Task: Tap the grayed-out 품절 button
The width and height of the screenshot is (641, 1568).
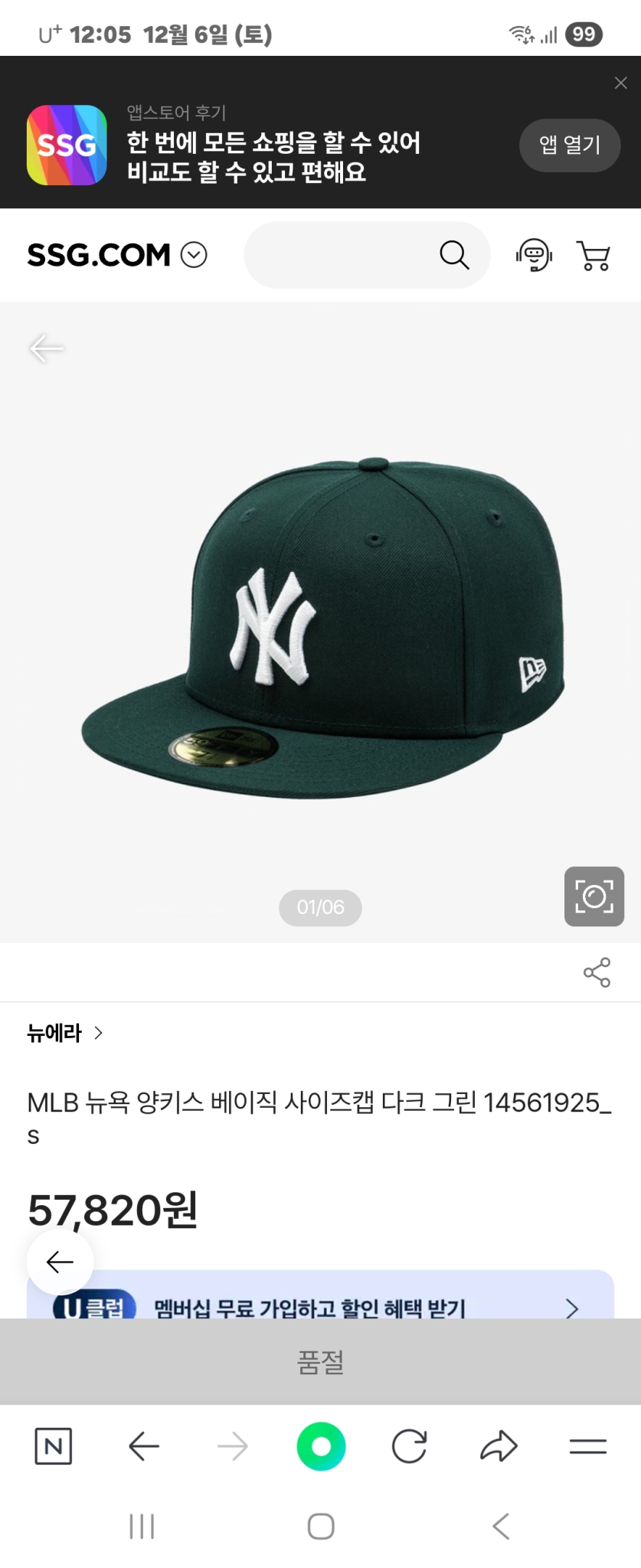Action: [x=320, y=1362]
